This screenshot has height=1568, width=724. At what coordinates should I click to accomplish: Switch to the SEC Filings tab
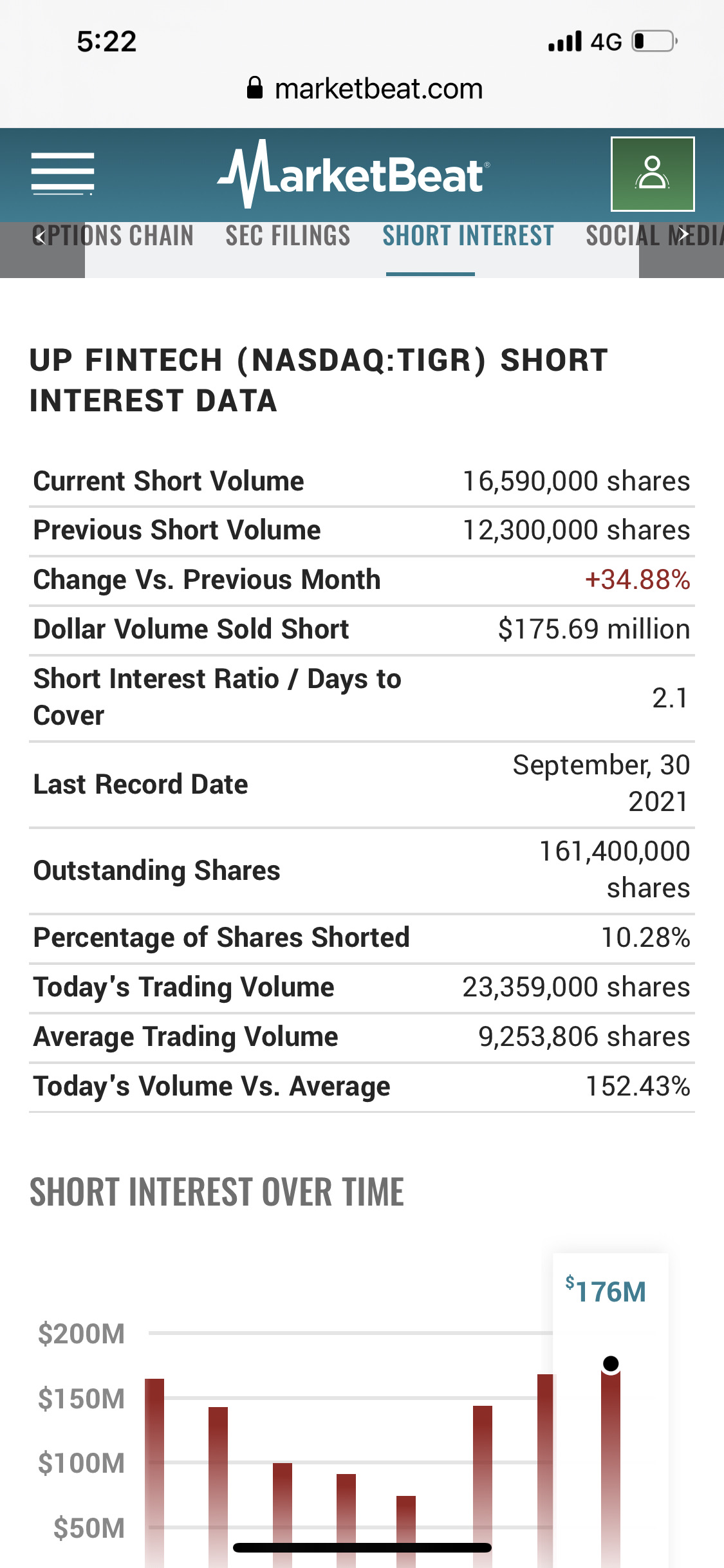pyautogui.click(x=288, y=236)
